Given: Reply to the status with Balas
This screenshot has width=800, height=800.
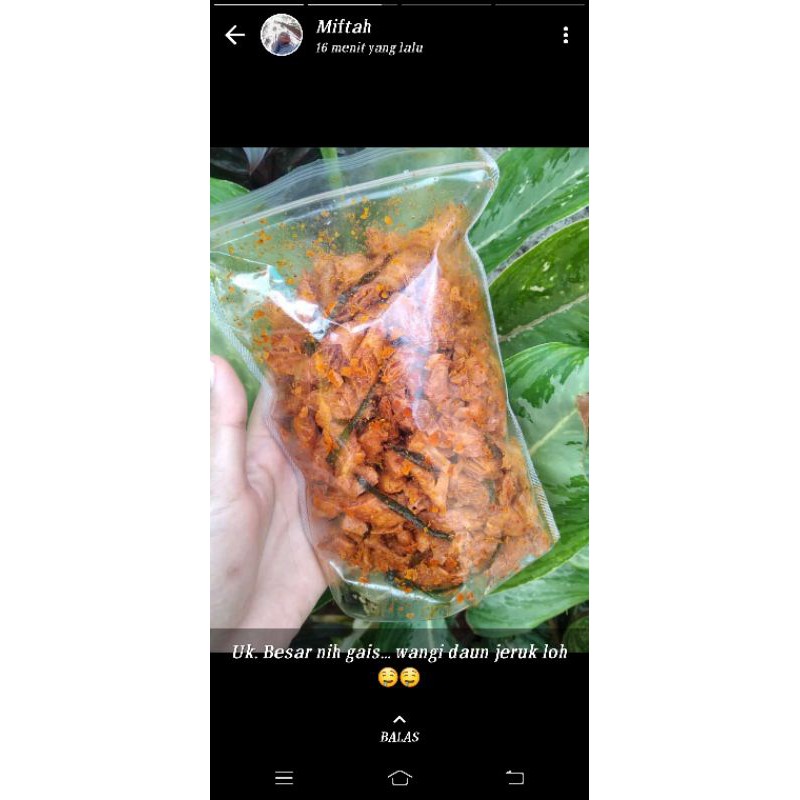Looking at the screenshot, I should point(399,729).
